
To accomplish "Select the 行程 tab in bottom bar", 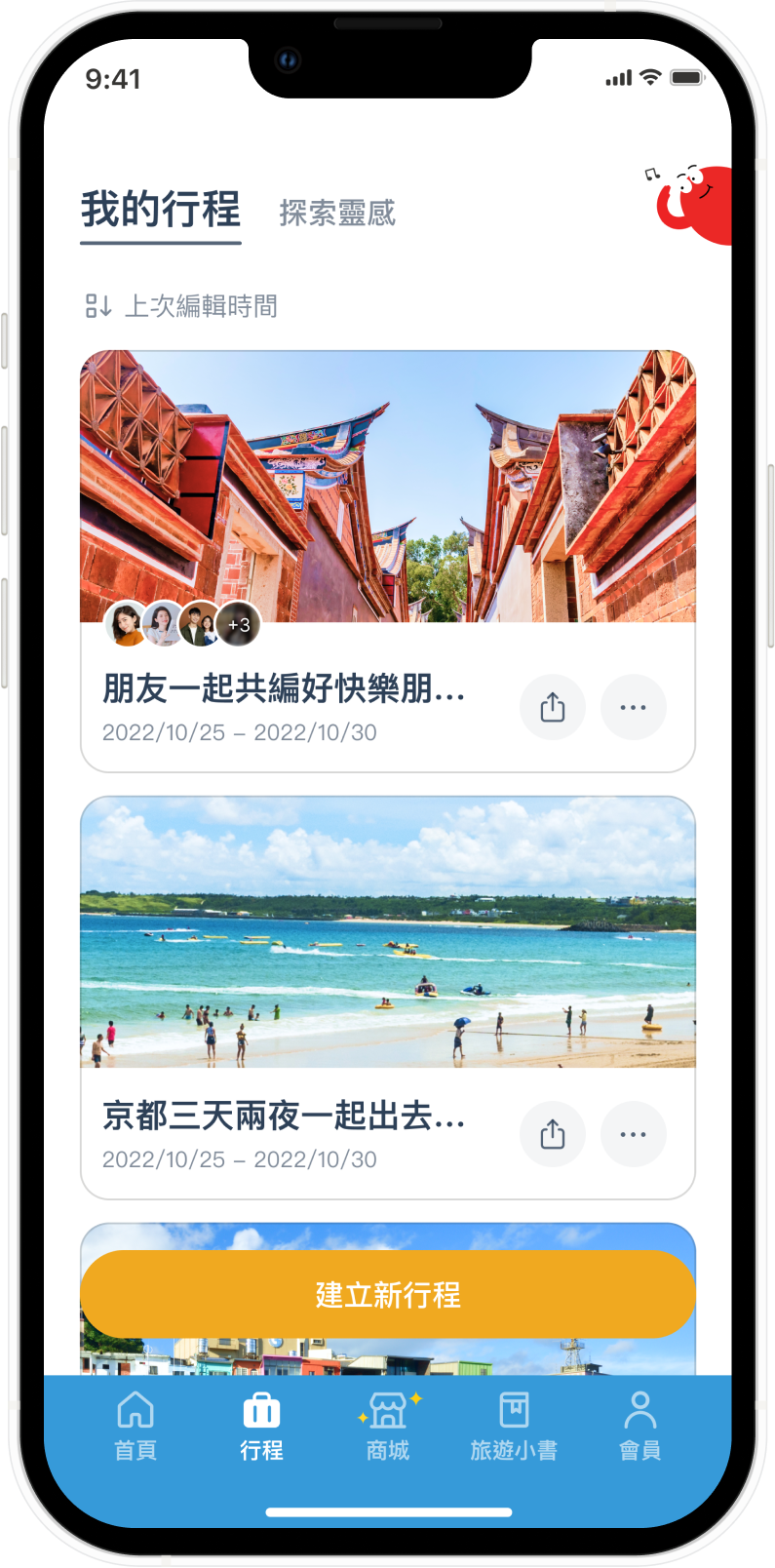I will pyautogui.click(x=261, y=1426).
